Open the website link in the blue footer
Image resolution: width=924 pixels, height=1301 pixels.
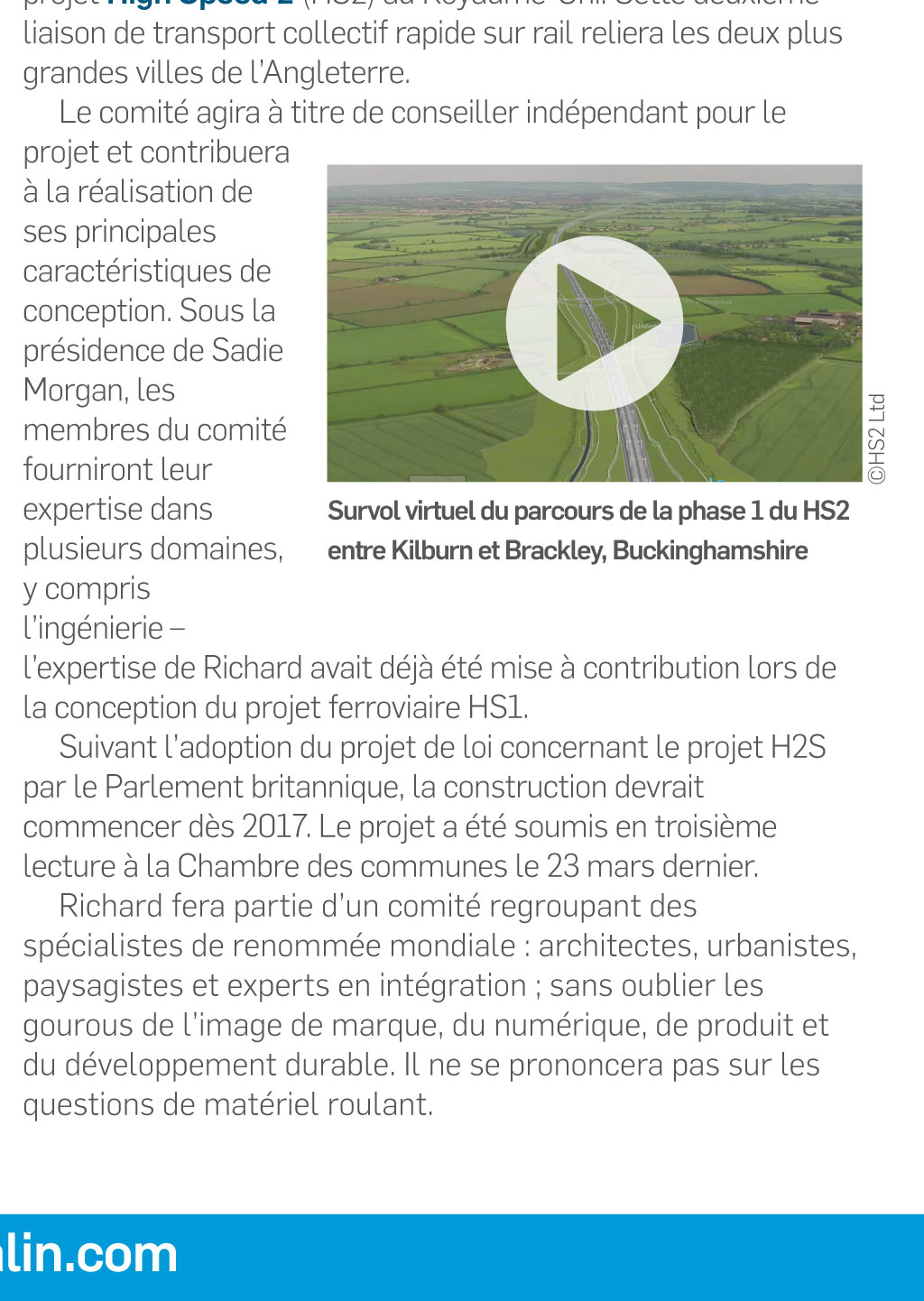tap(88, 1255)
